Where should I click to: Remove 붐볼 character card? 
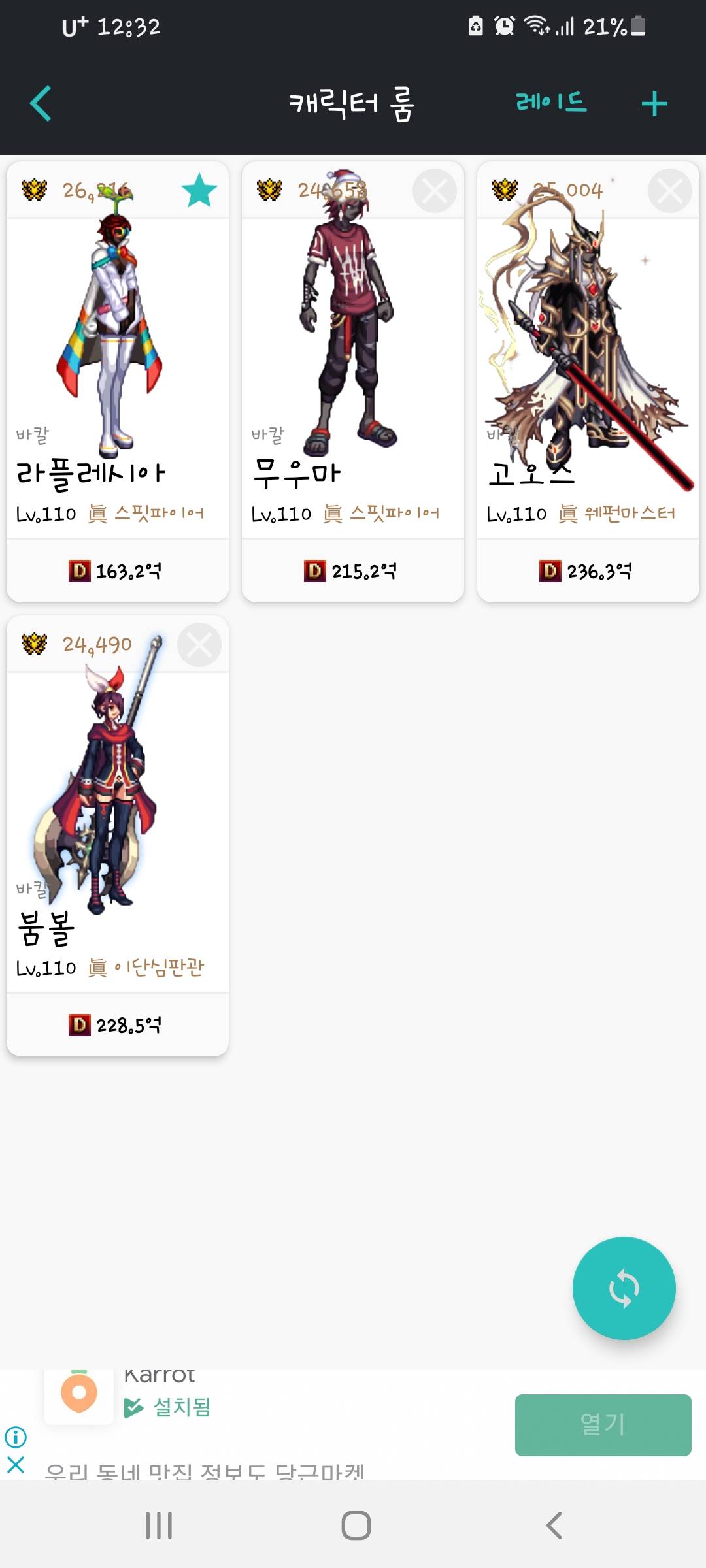(x=199, y=645)
